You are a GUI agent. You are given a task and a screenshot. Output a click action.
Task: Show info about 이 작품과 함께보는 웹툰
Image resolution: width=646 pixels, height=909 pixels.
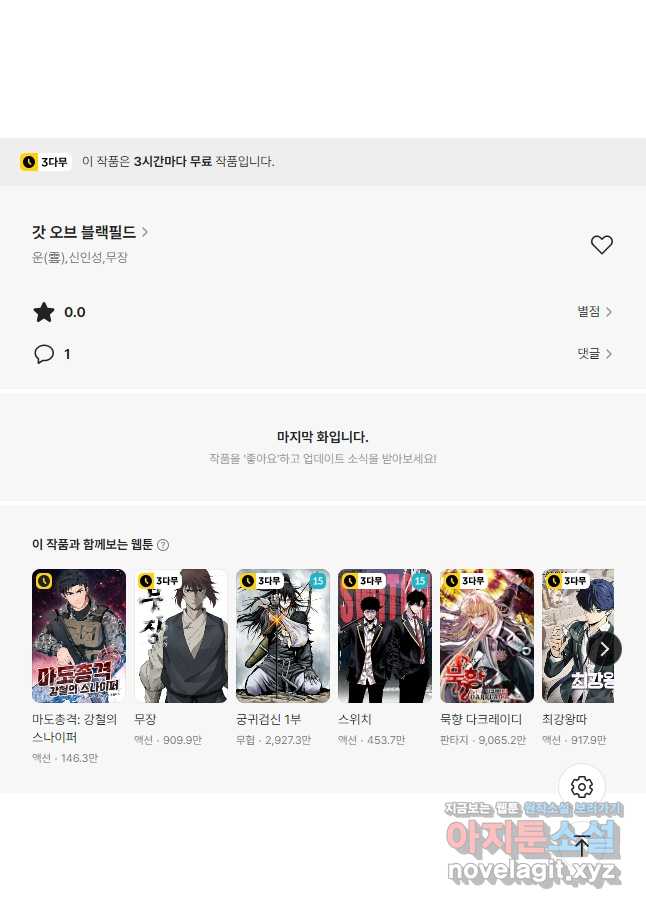[x=163, y=545]
